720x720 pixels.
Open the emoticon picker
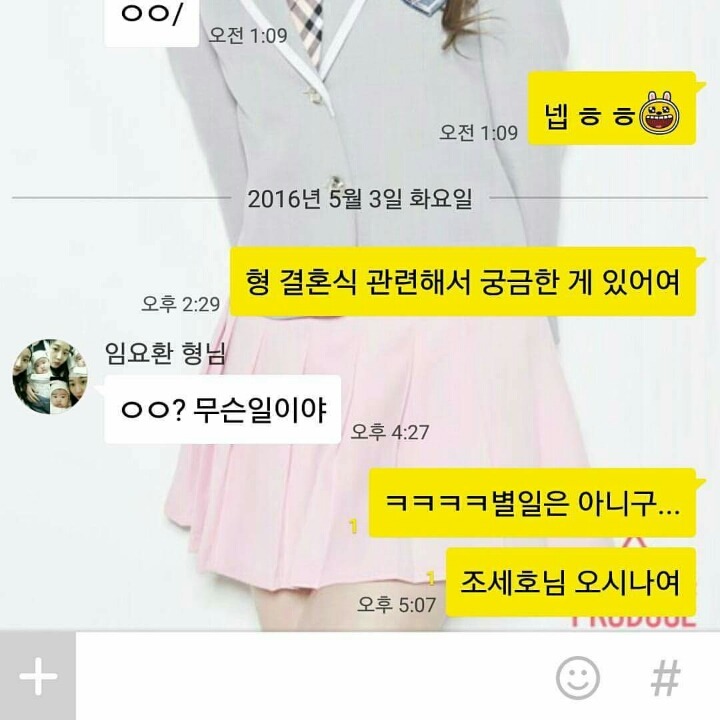(577, 678)
